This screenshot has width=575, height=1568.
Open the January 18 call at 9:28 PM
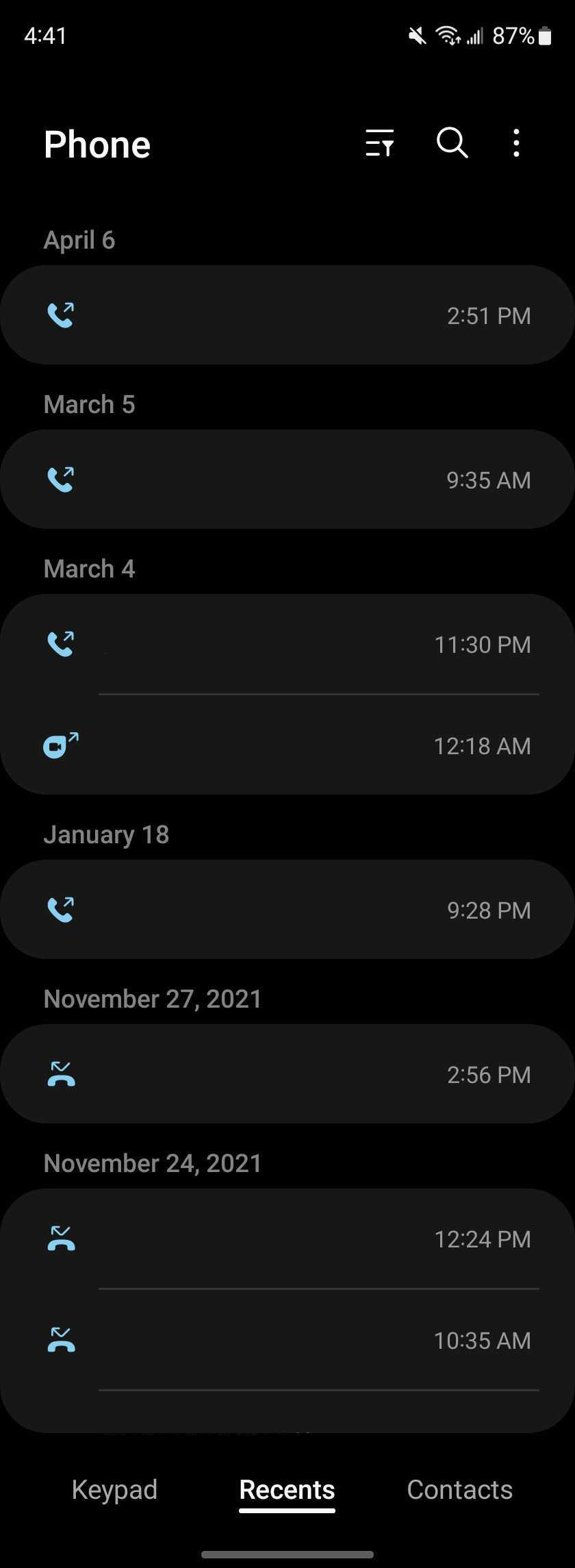click(x=287, y=910)
